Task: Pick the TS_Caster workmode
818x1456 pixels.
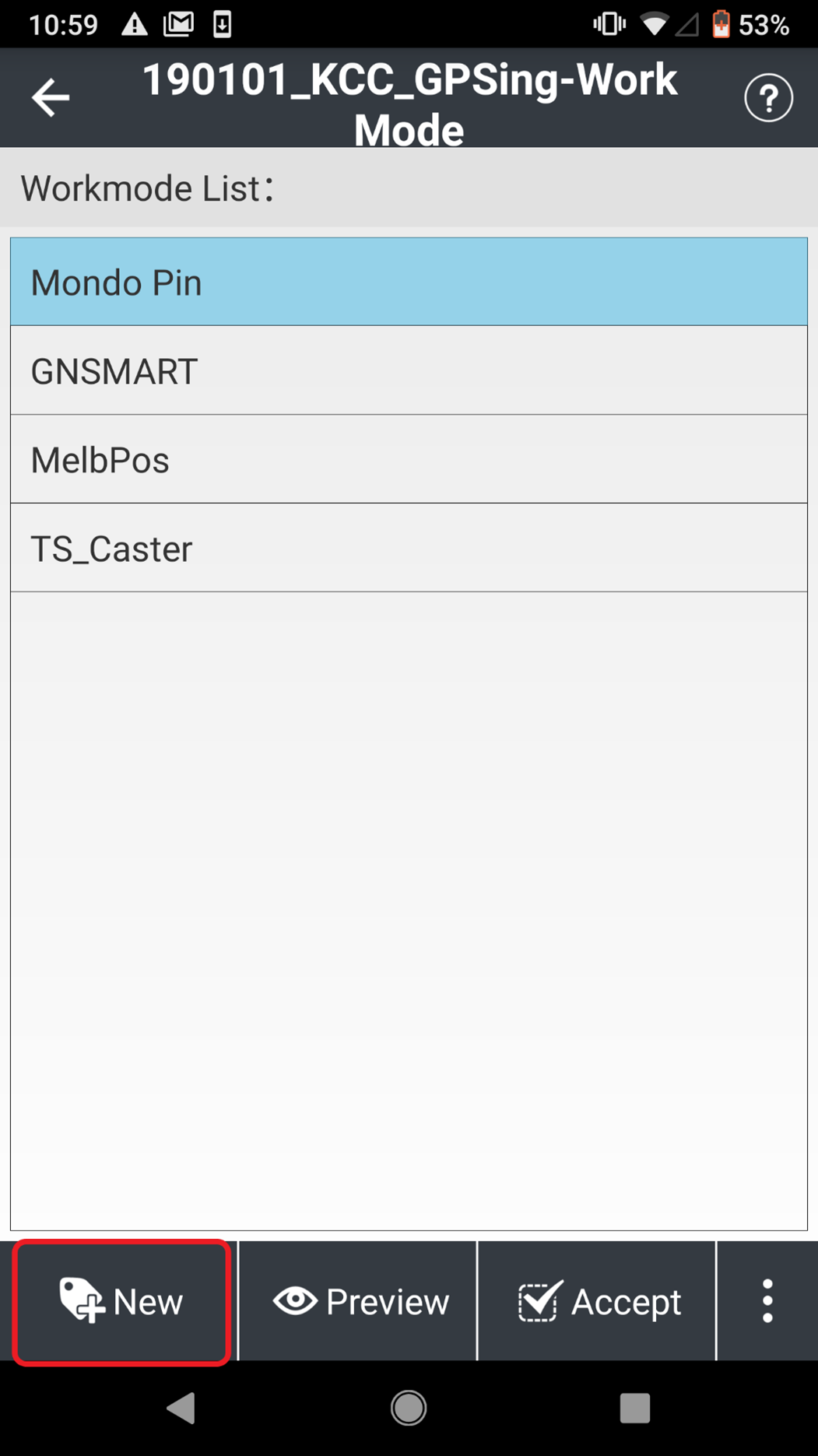Action: tap(409, 548)
